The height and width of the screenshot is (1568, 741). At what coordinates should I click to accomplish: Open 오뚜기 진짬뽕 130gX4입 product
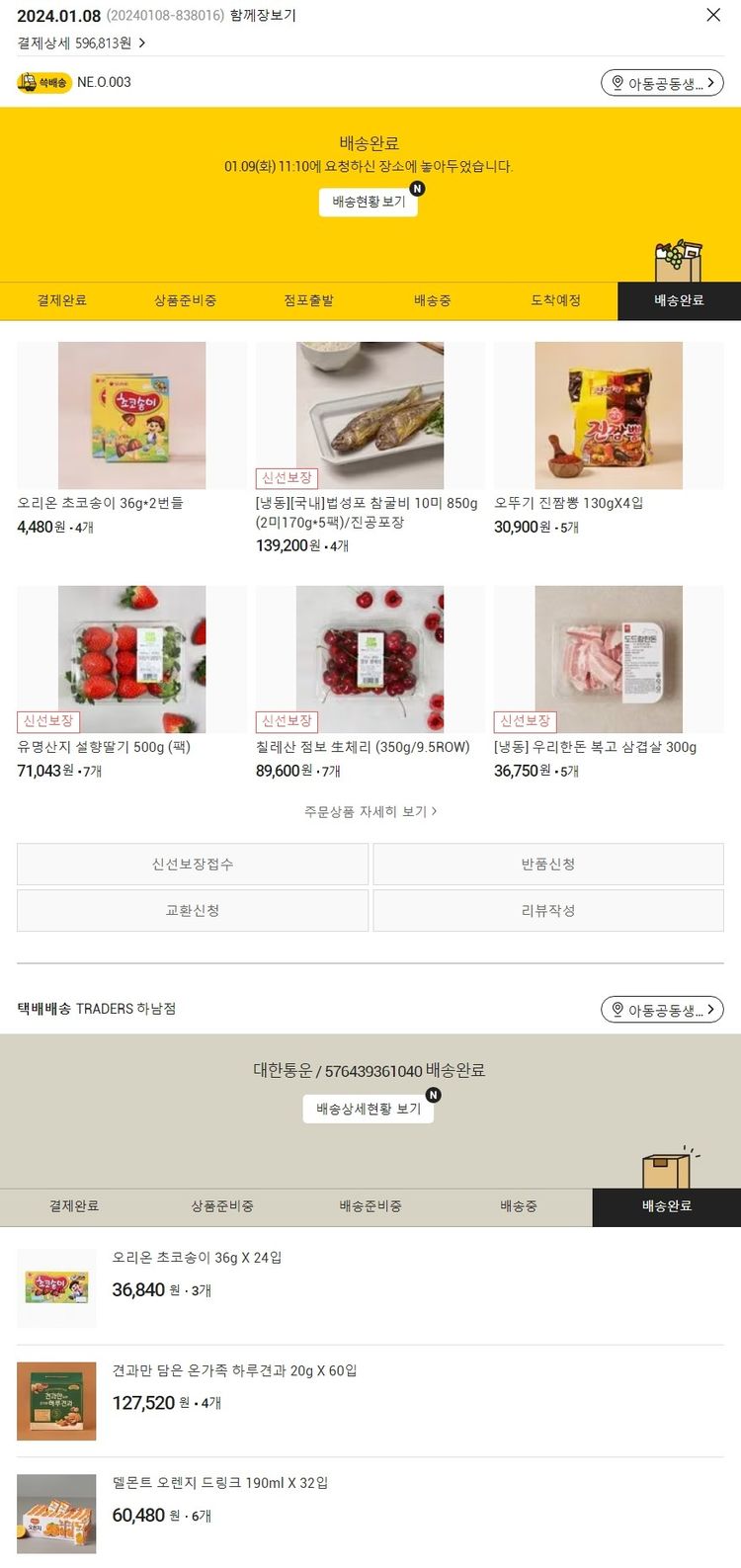pos(609,416)
